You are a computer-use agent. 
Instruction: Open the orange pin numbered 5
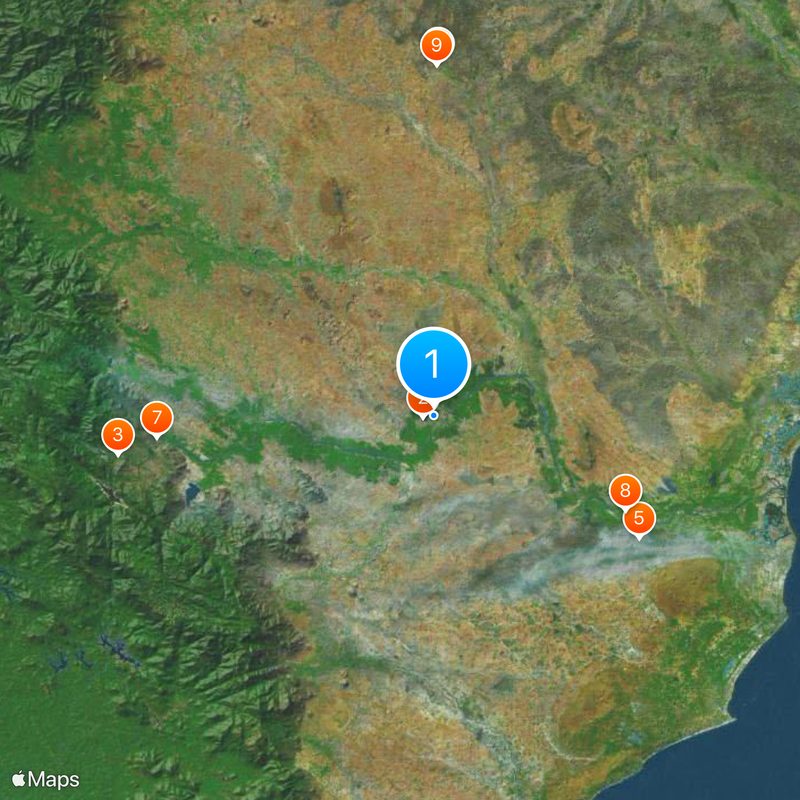pos(639,519)
